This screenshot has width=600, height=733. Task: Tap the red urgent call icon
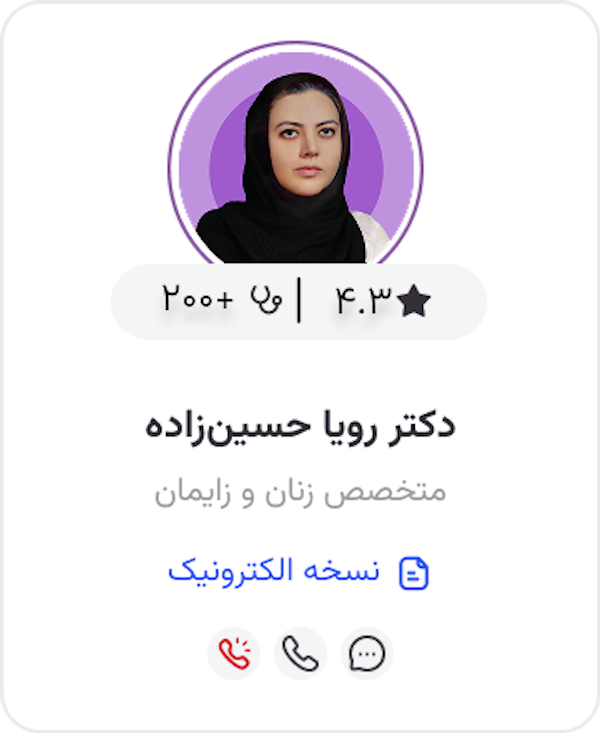tap(234, 654)
